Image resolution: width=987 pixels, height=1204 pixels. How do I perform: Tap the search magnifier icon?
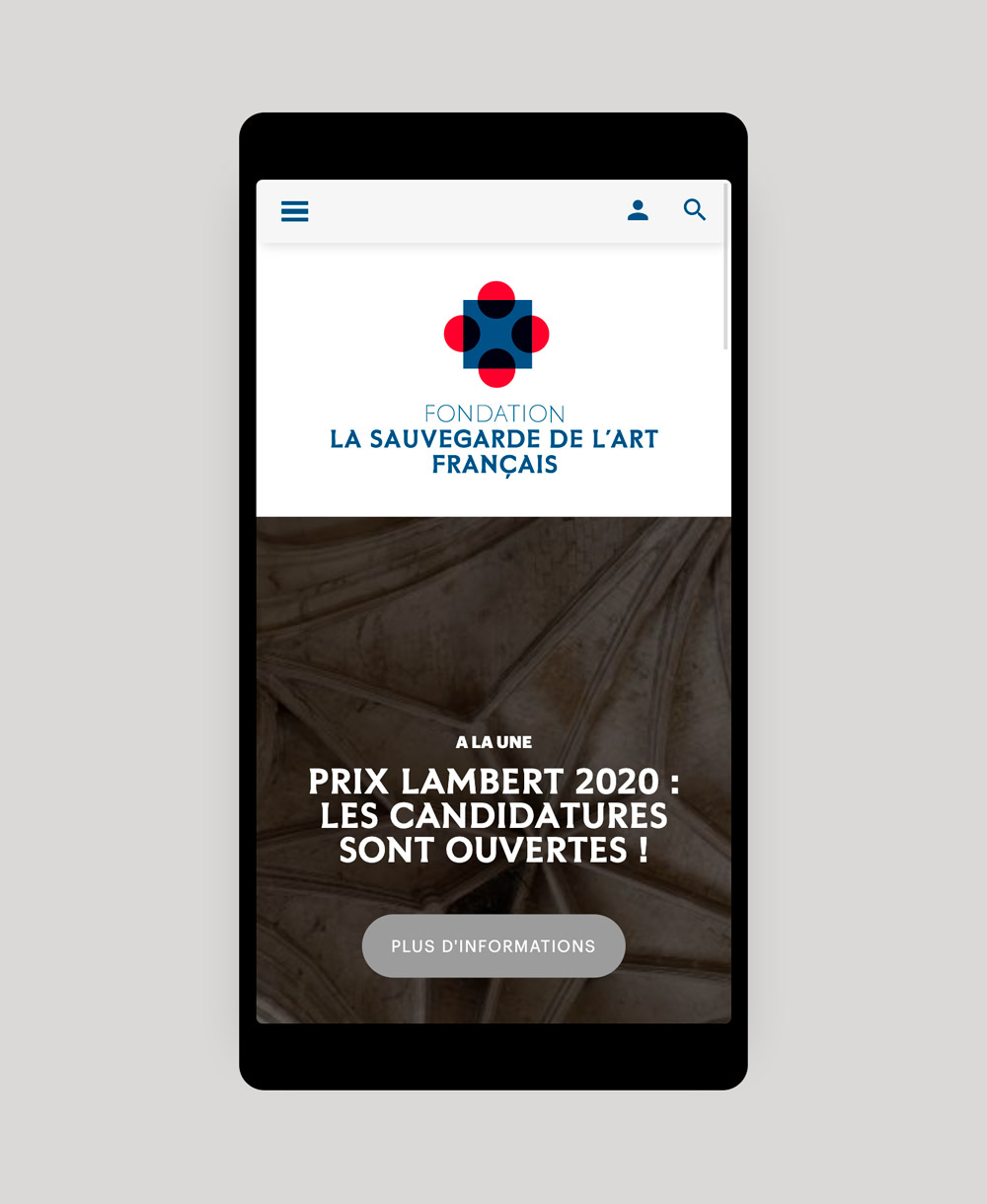point(695,210)
